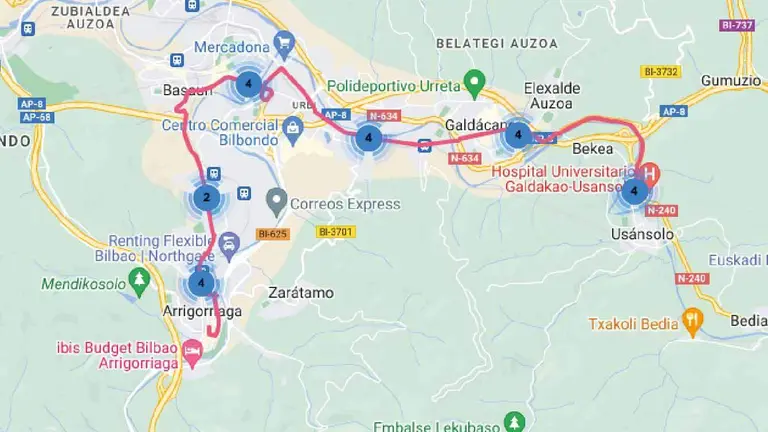Tap the Mendikosolo park pin

[141, 284]
